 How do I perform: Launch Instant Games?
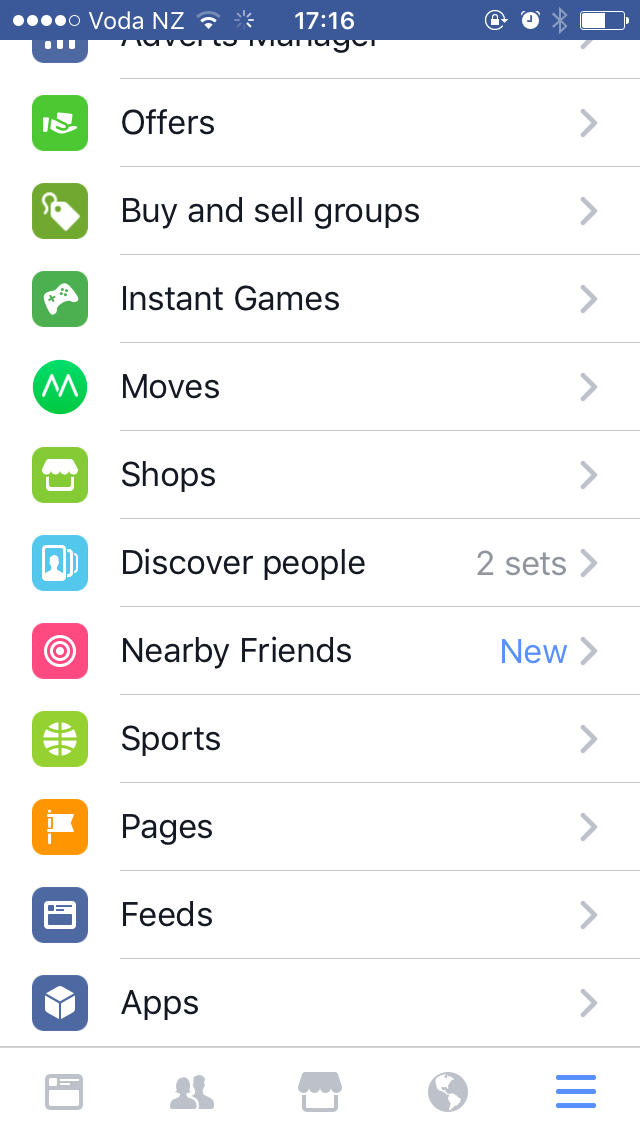click(320, 298)
